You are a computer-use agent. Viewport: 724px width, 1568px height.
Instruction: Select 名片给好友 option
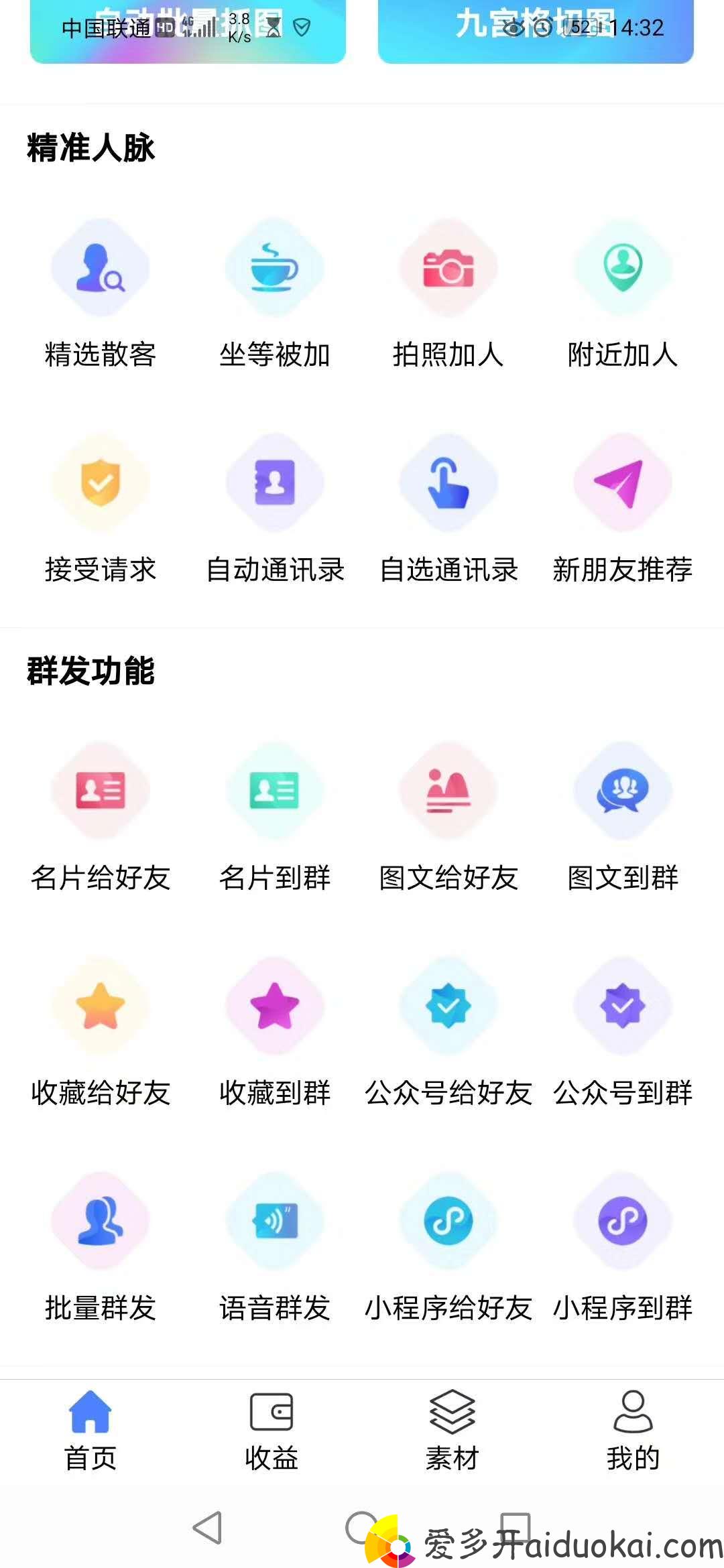101,818
